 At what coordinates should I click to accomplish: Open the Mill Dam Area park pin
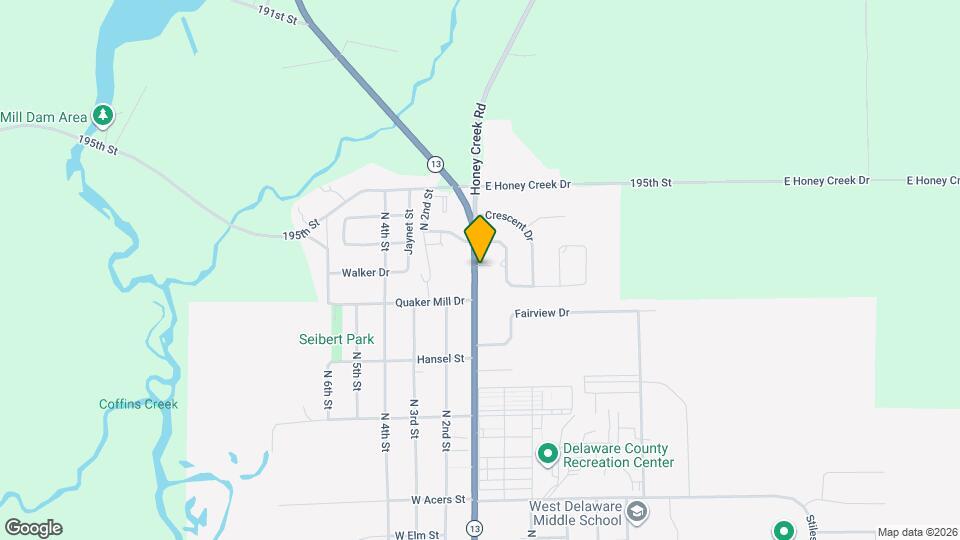[102, 116]
